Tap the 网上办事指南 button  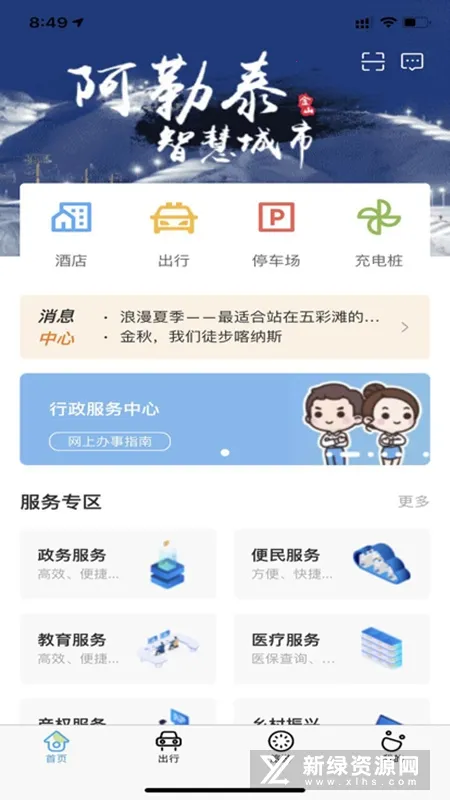pos(110,441)
